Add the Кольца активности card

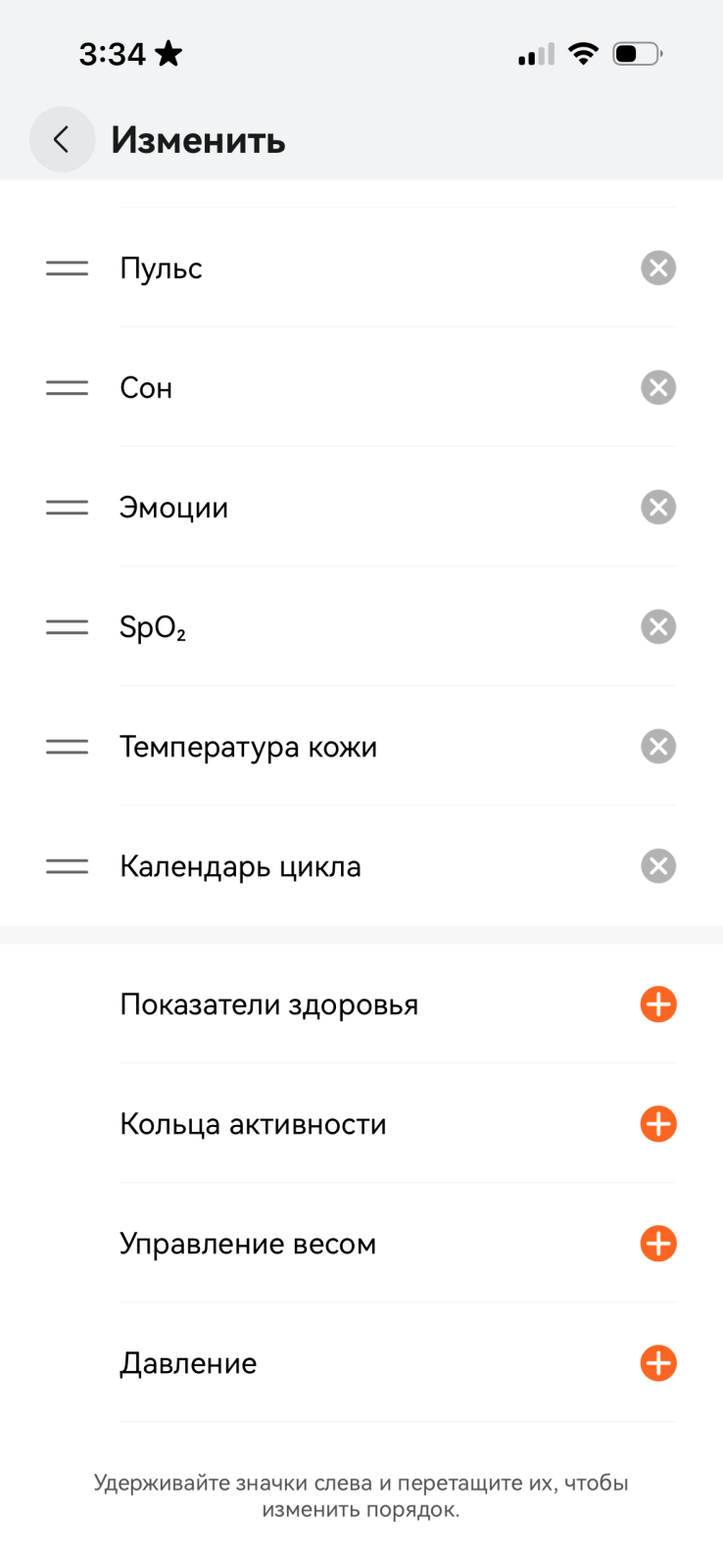point(658,1123)
